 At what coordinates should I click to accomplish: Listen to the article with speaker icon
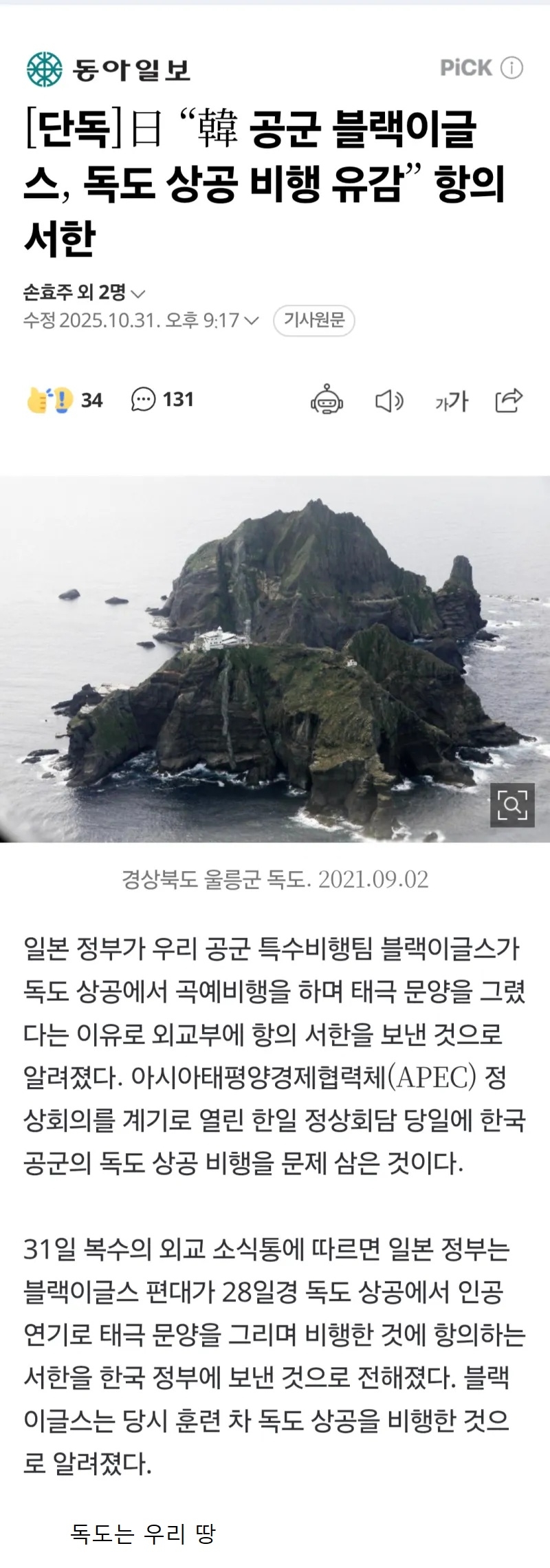[389, 400]
